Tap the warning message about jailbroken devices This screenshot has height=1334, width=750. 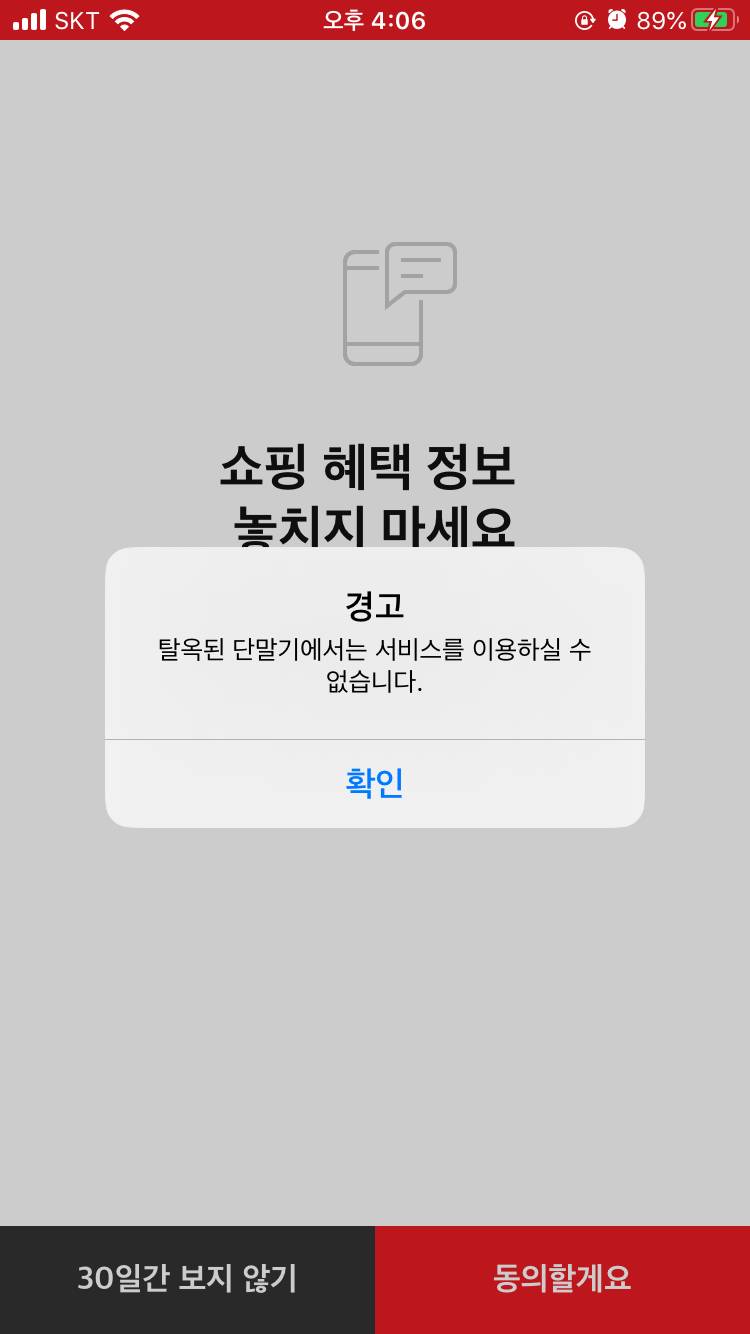(x=375, y=664)
